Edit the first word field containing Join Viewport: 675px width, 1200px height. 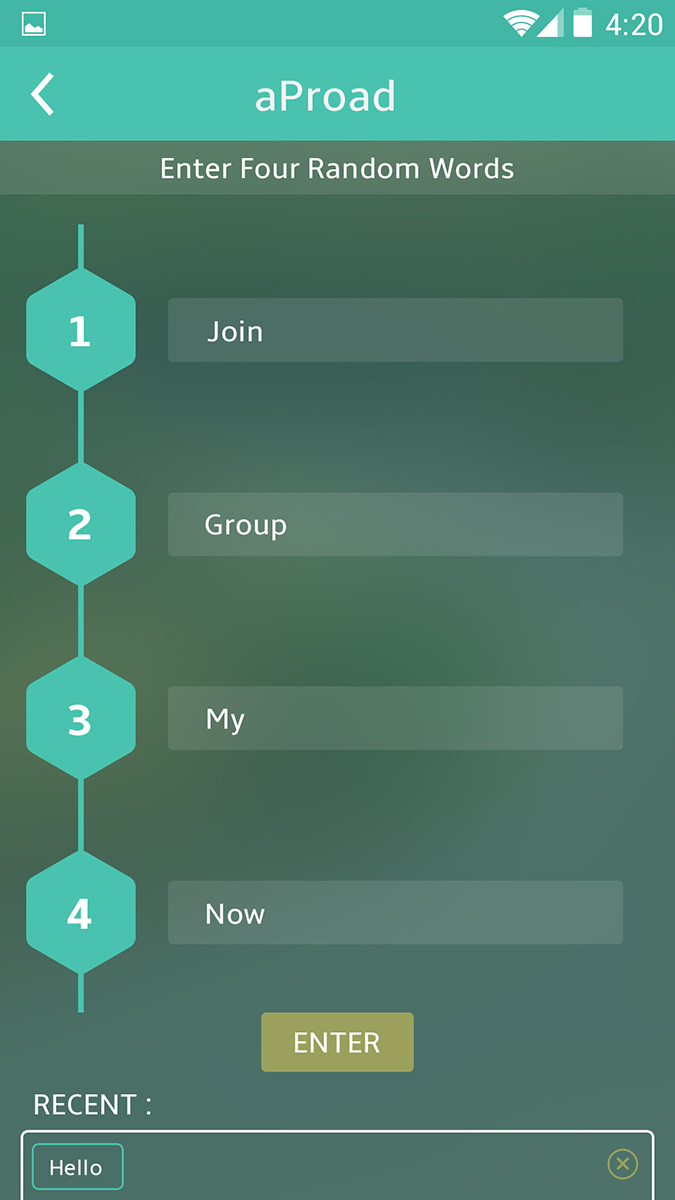tap(395, 330)
